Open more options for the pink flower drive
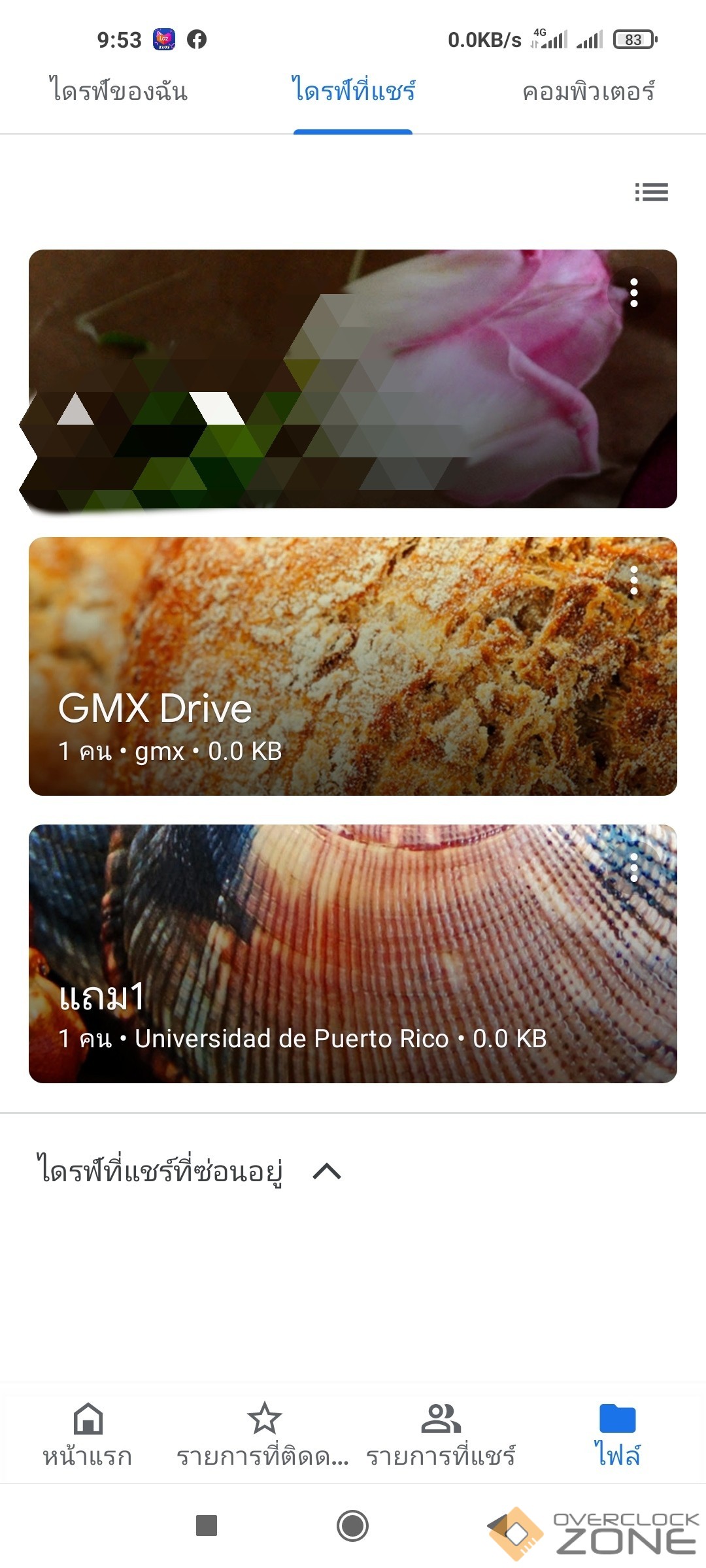The width and height of the screenshot is (706, 1568). (x=633, y=293)
